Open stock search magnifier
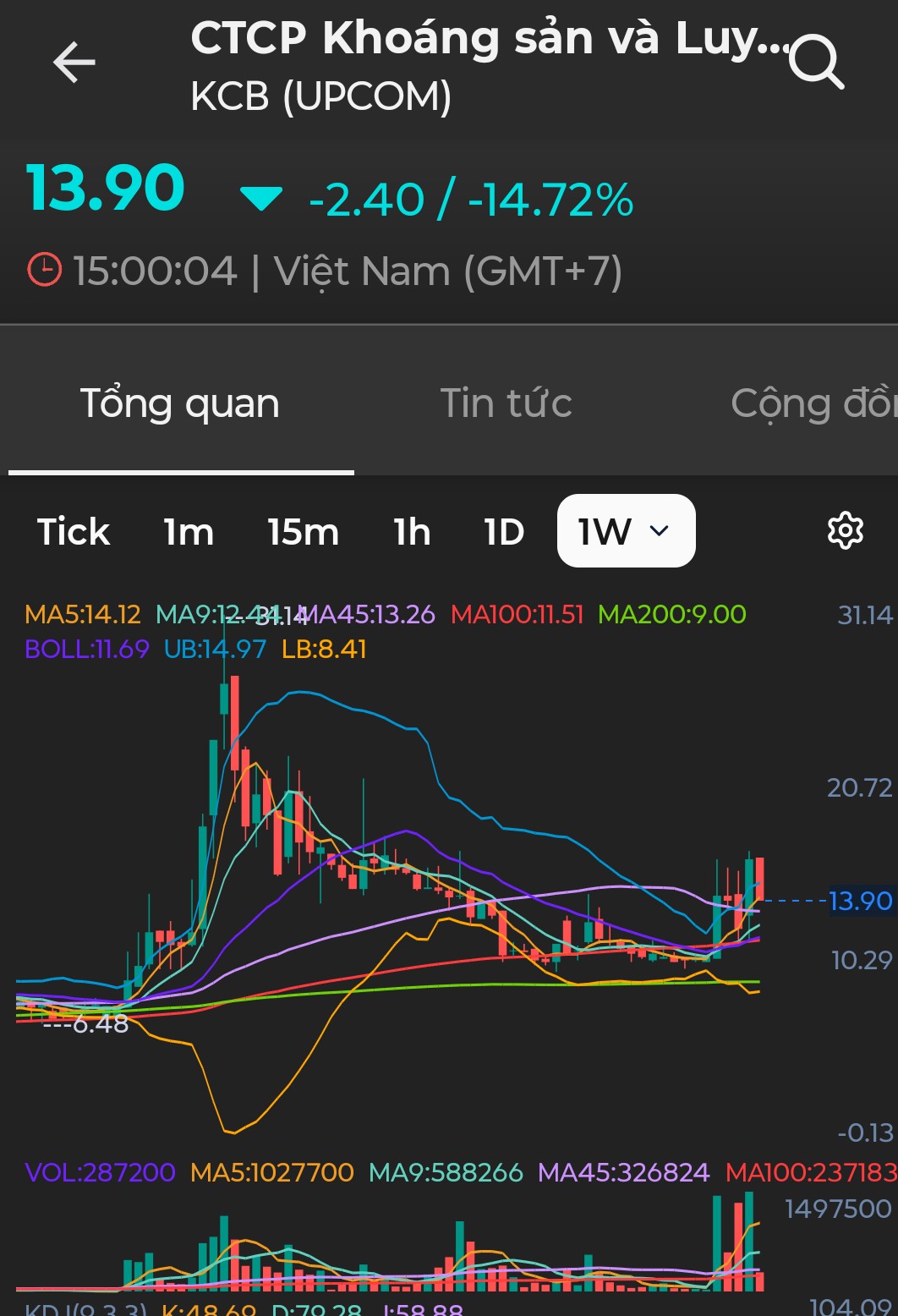898x1316 pixels. click(x=816, y=63)
